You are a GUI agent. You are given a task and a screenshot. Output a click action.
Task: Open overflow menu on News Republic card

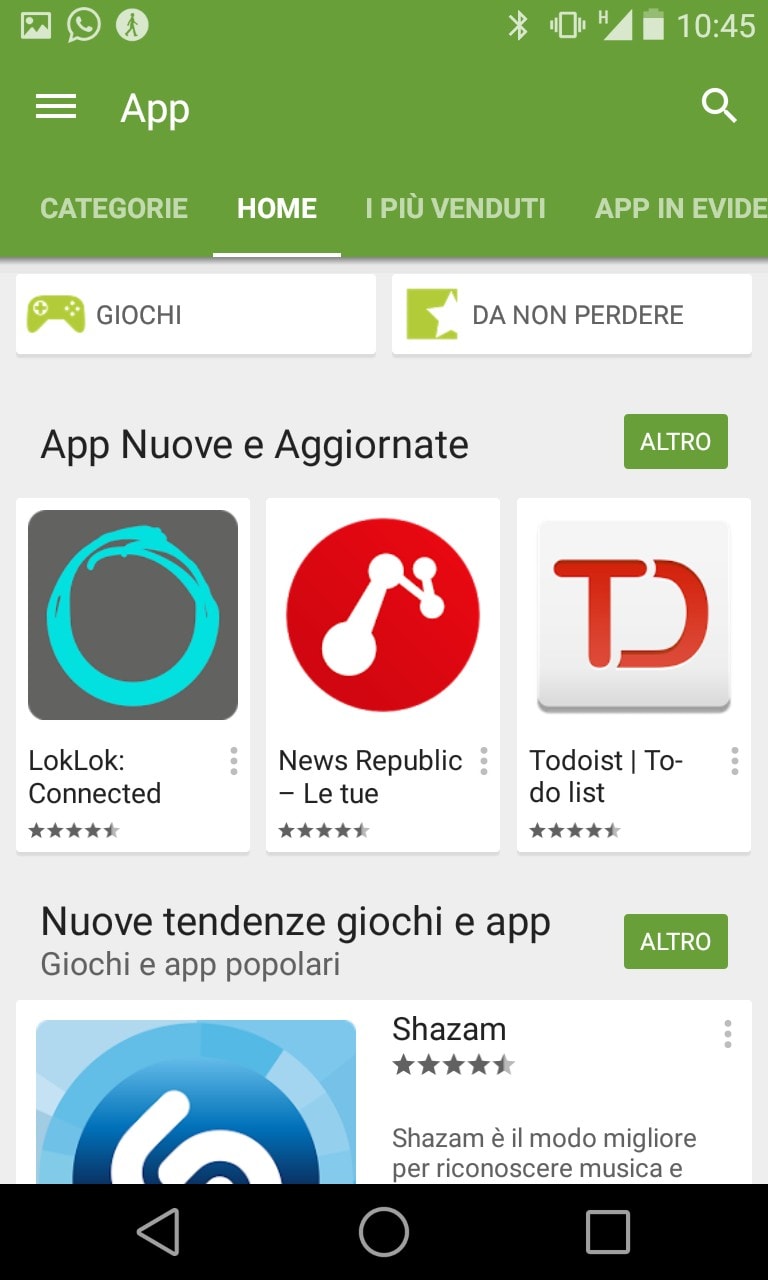pyautogui.click(x=484, y=761)
